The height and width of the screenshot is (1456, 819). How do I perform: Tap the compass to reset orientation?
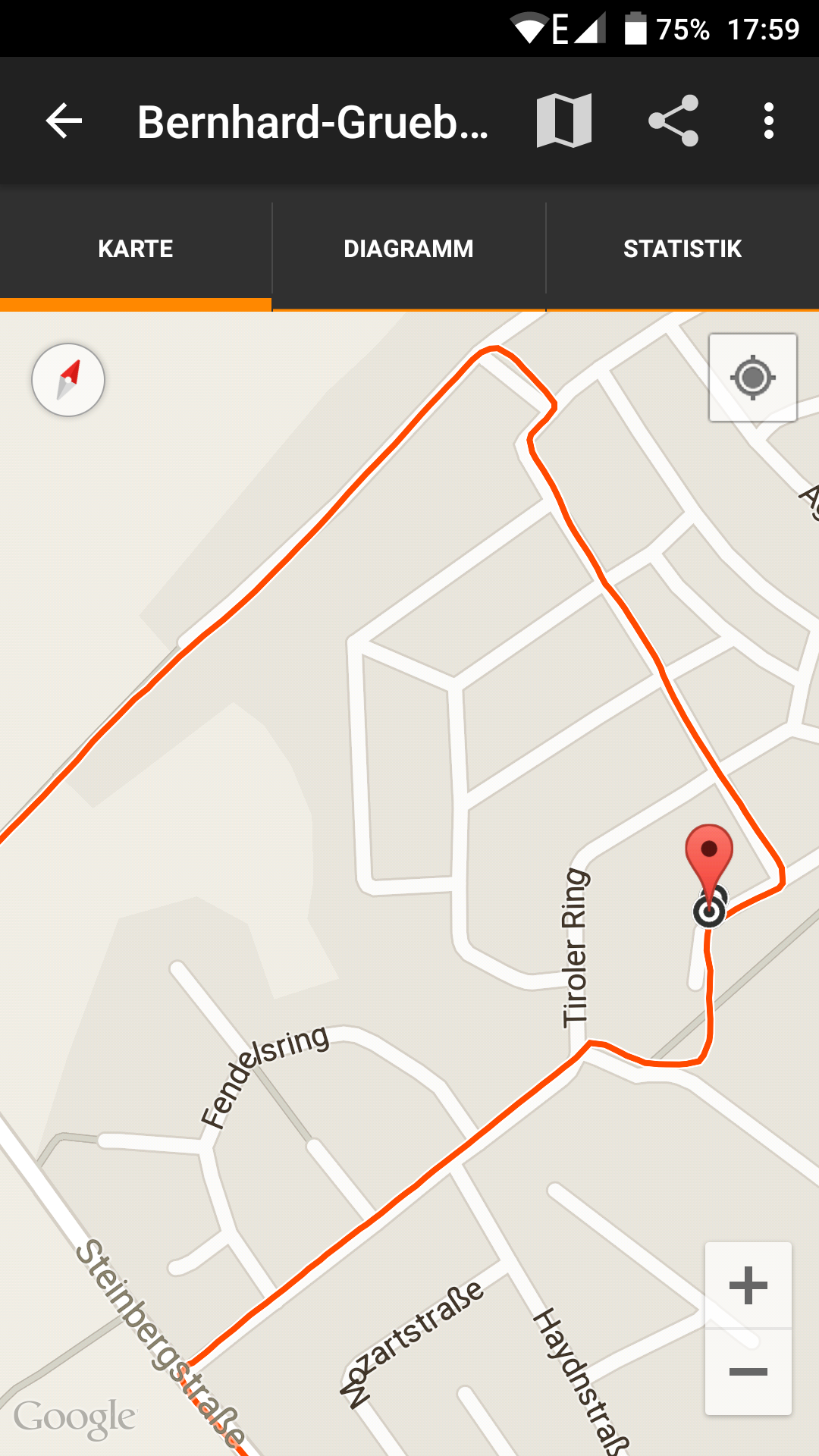pyautogui.click(x=68, y=380)
